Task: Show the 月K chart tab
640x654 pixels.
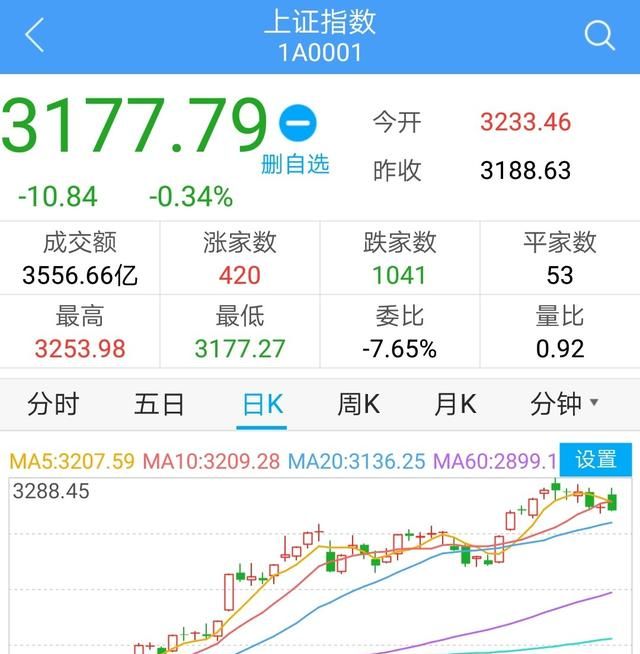Action: (x=455, y=404)
